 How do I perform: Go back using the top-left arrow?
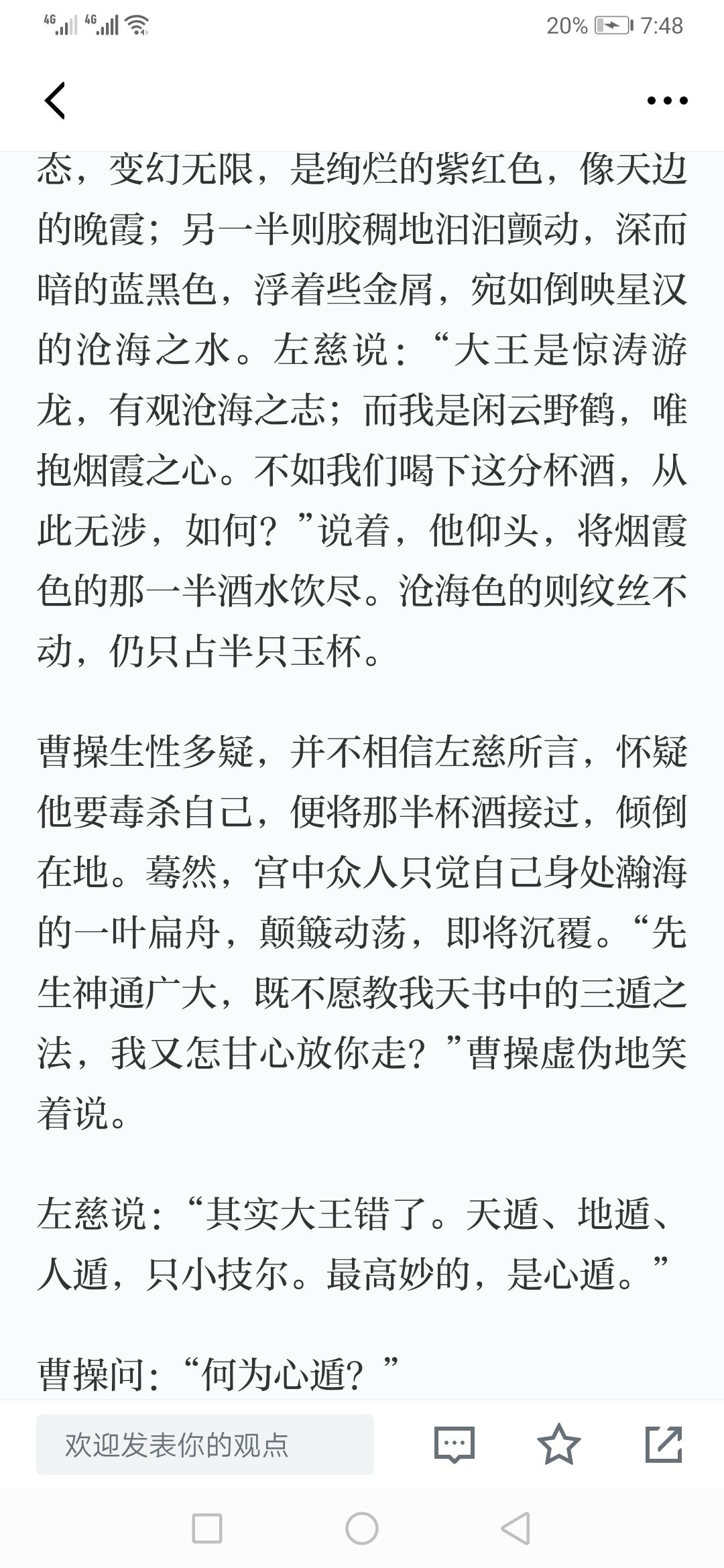[55, 101]
